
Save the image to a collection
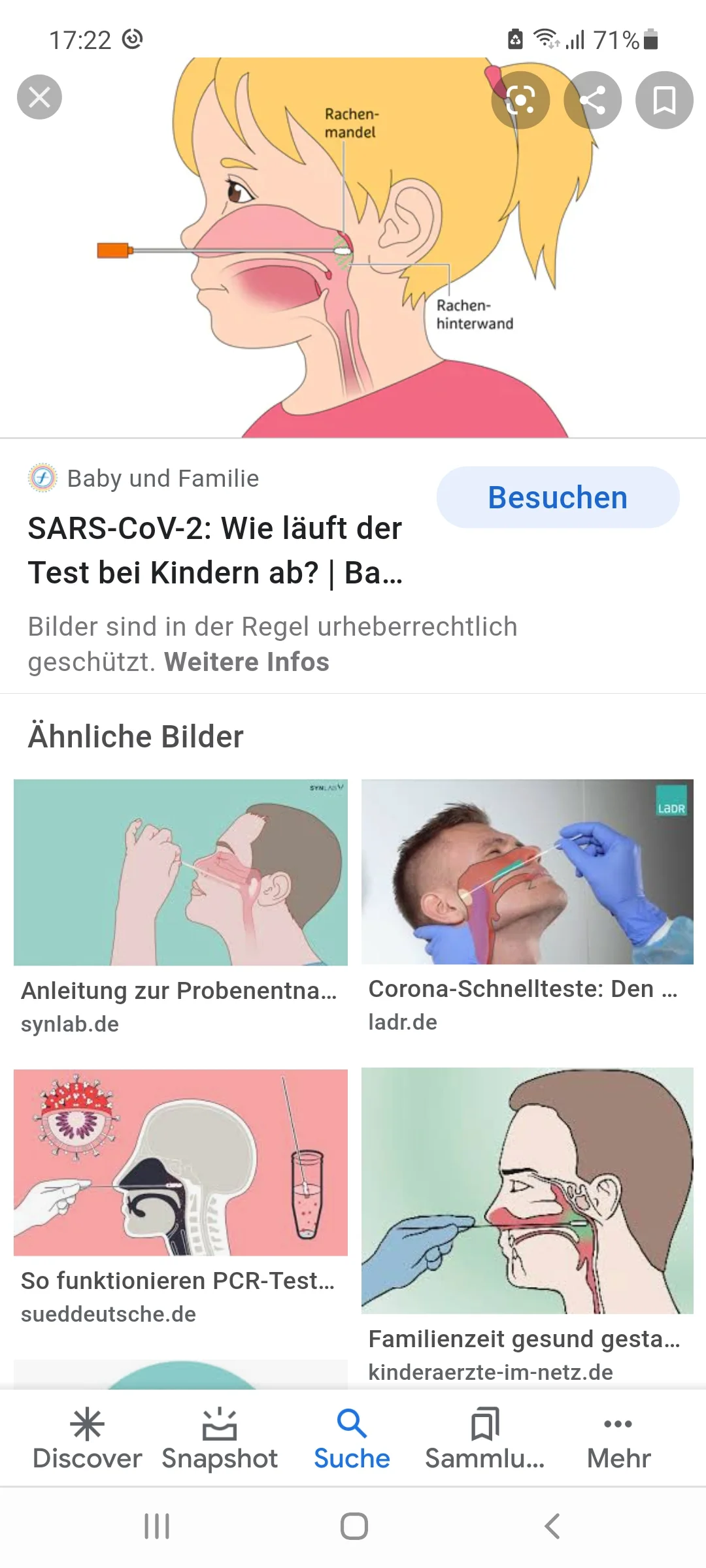click(664, 100)
